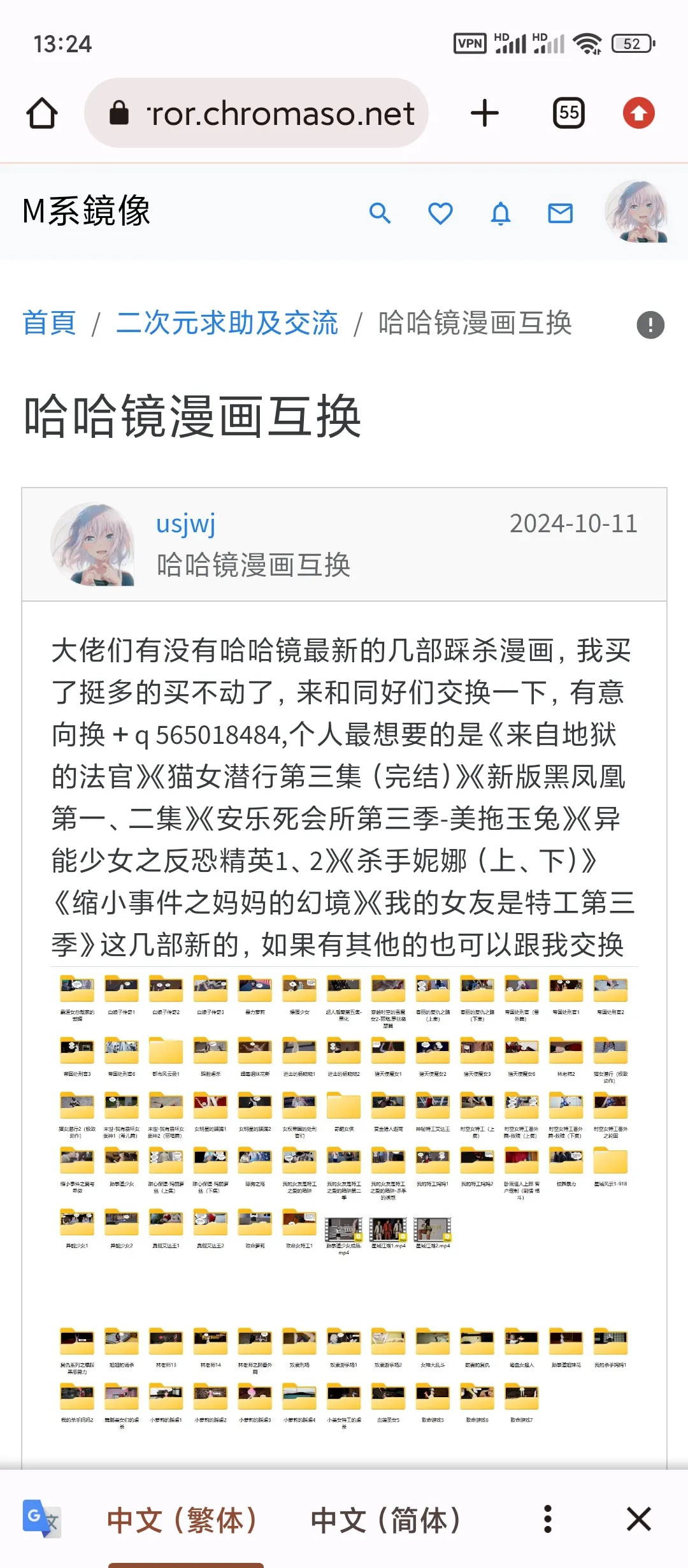
Task: Select 中文（繁体）translation option
Action: [183, 1520]
